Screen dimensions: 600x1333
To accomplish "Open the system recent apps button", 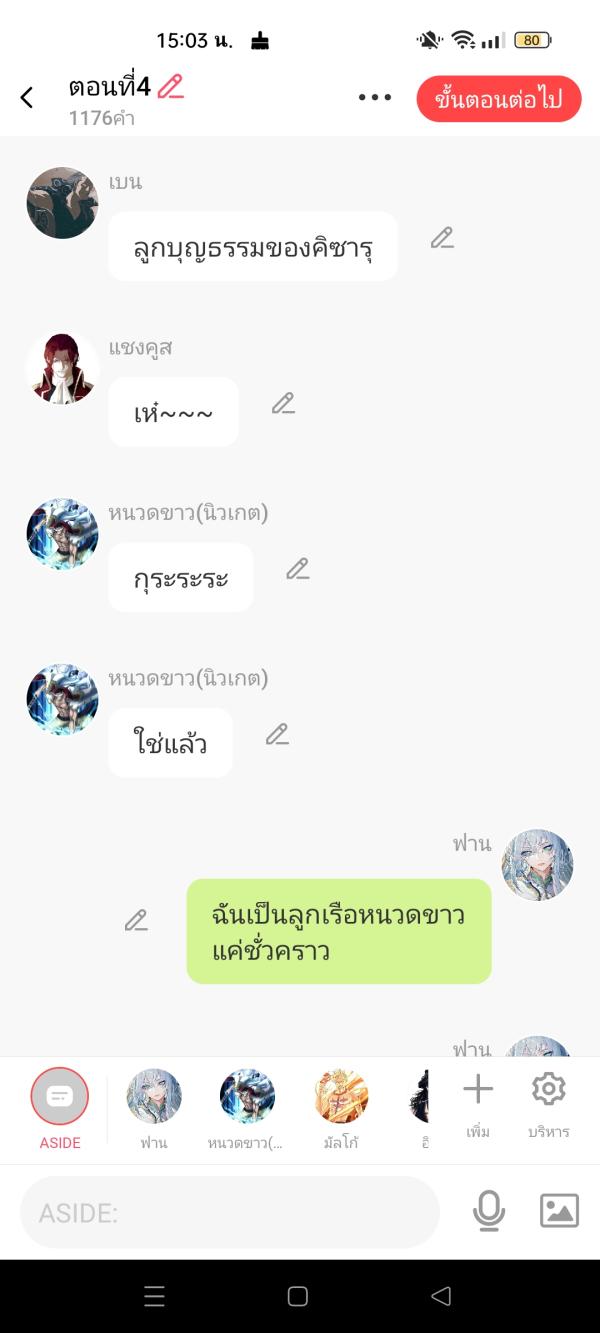I will [154, 1297].
